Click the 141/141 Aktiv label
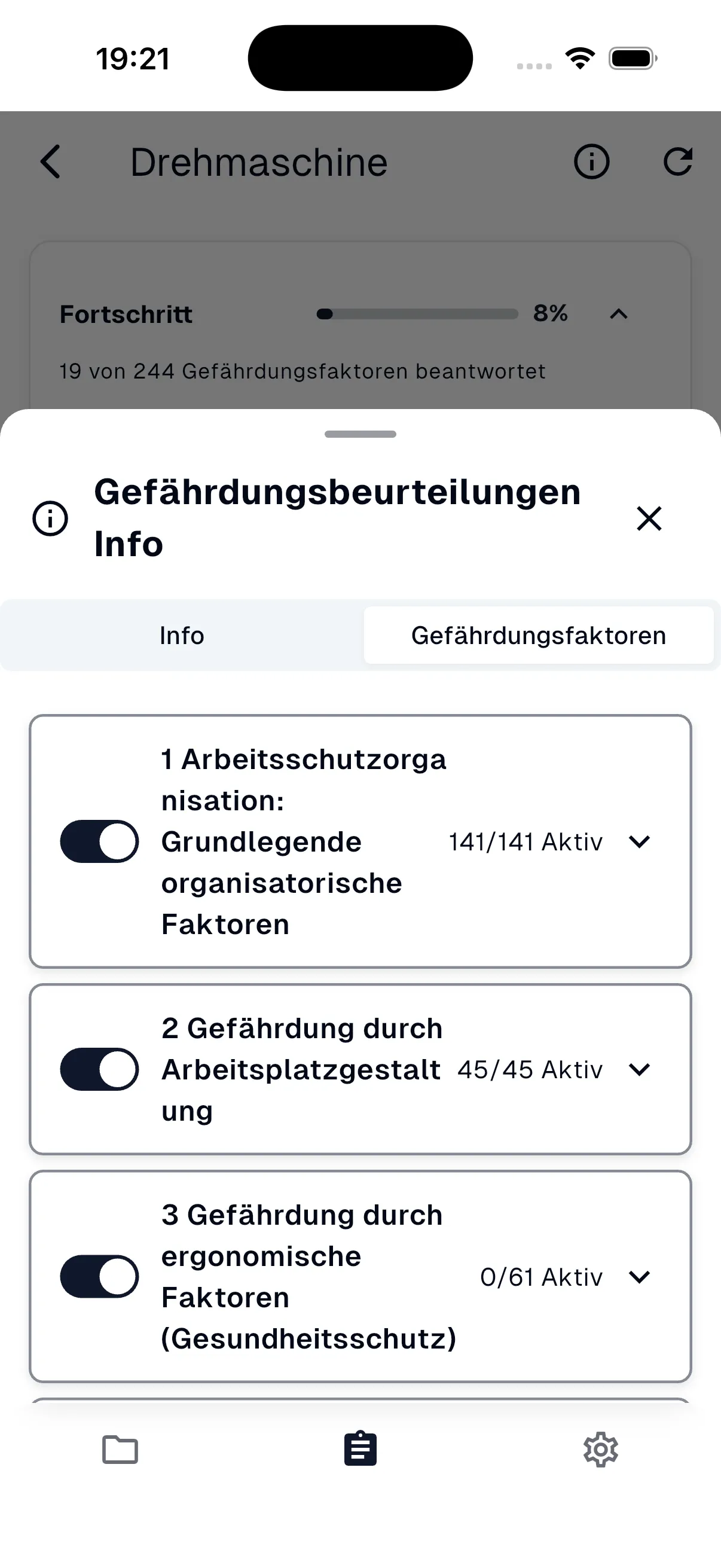This screenshot has width=721, height=1568. click(x=527, y=841)
